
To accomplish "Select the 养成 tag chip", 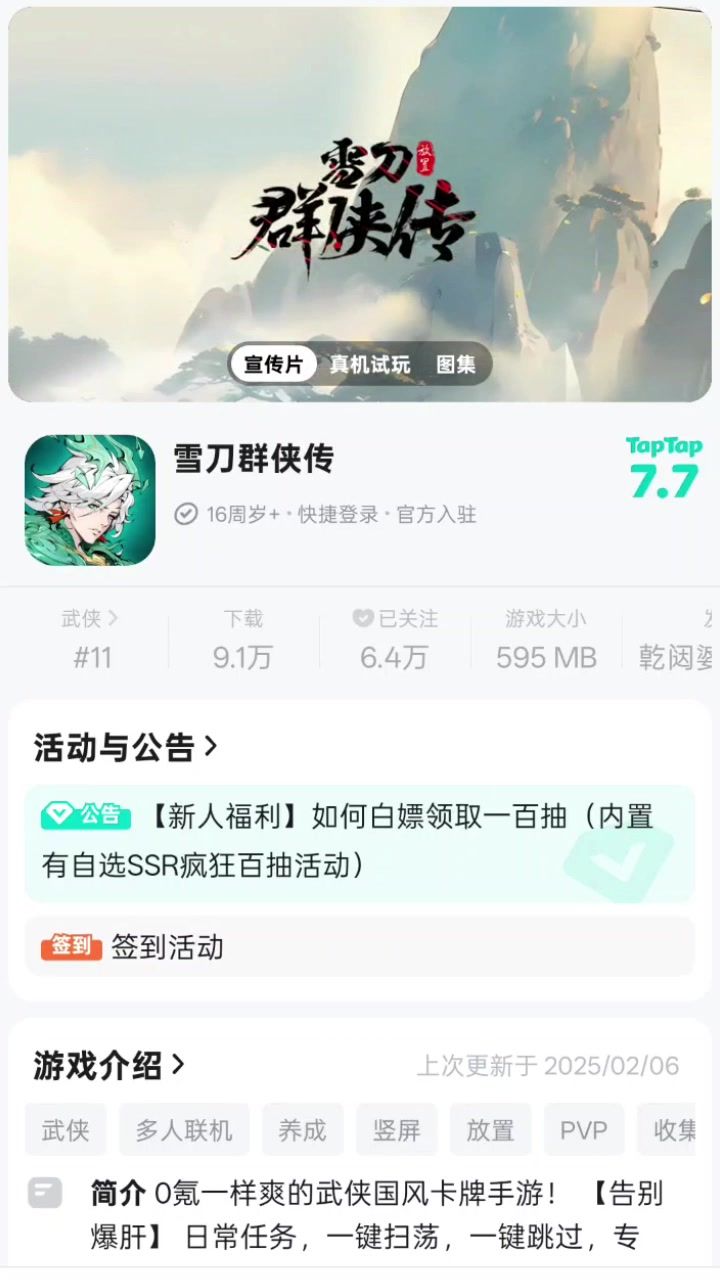I will tap(303, 1130).
